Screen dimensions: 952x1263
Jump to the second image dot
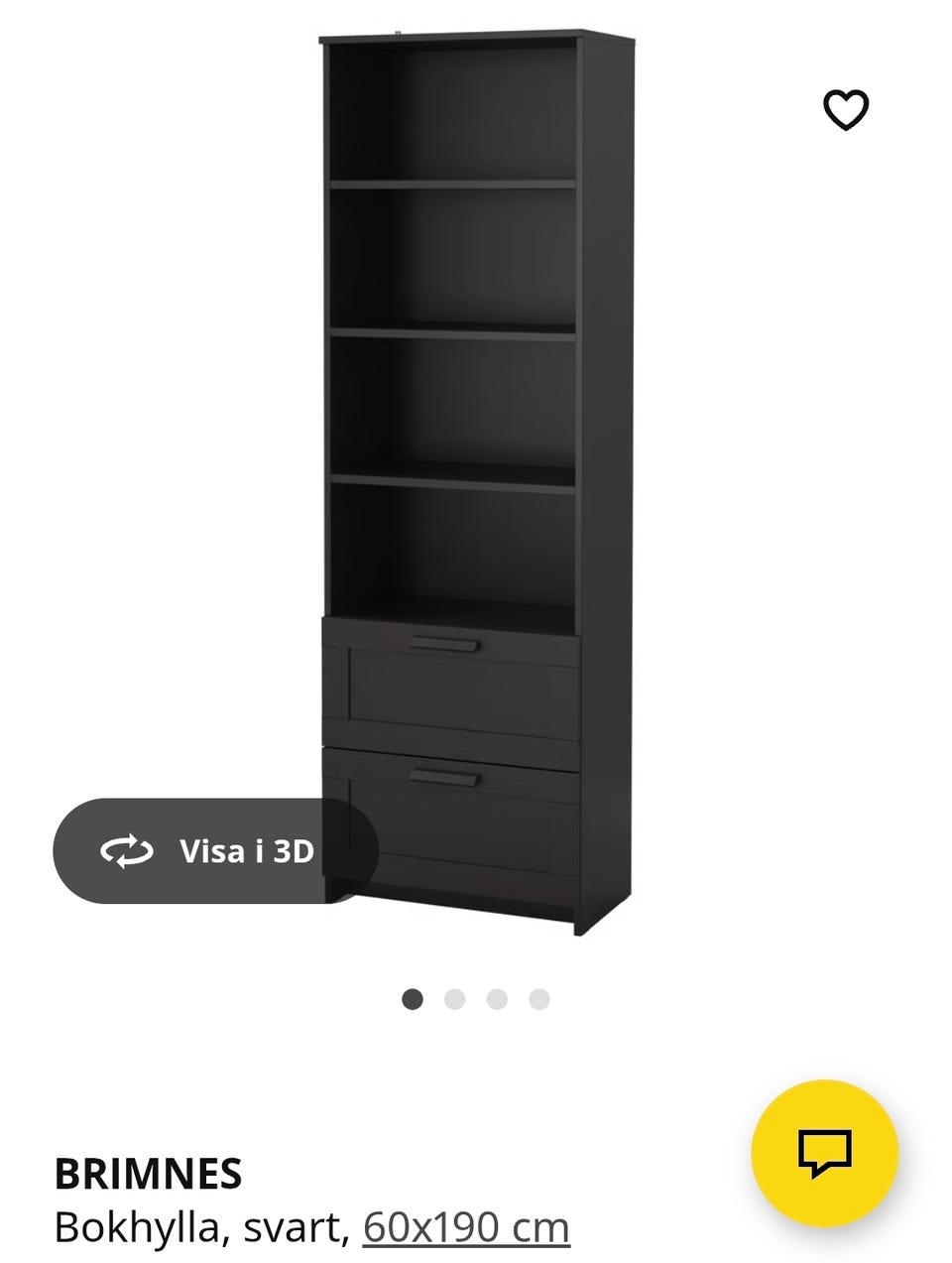455,999
